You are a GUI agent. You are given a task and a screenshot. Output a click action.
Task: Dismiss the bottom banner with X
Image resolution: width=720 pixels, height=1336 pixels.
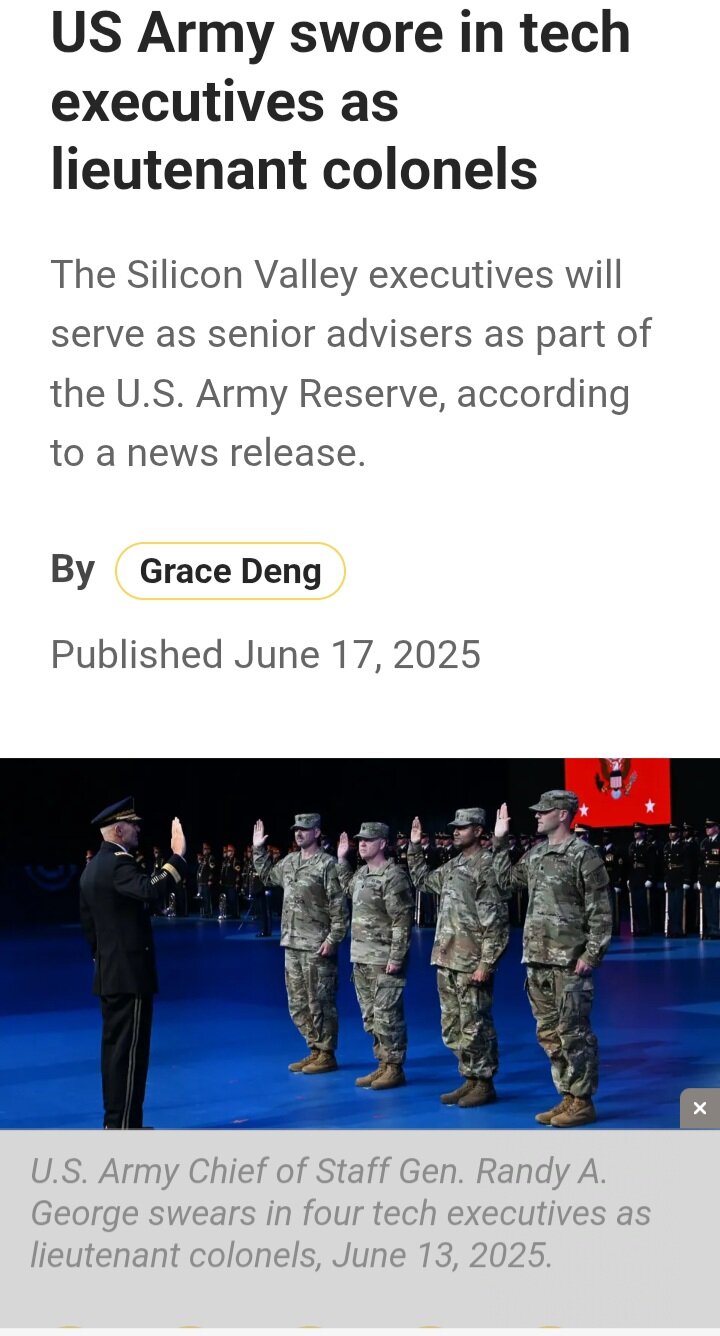[700, 1108]
